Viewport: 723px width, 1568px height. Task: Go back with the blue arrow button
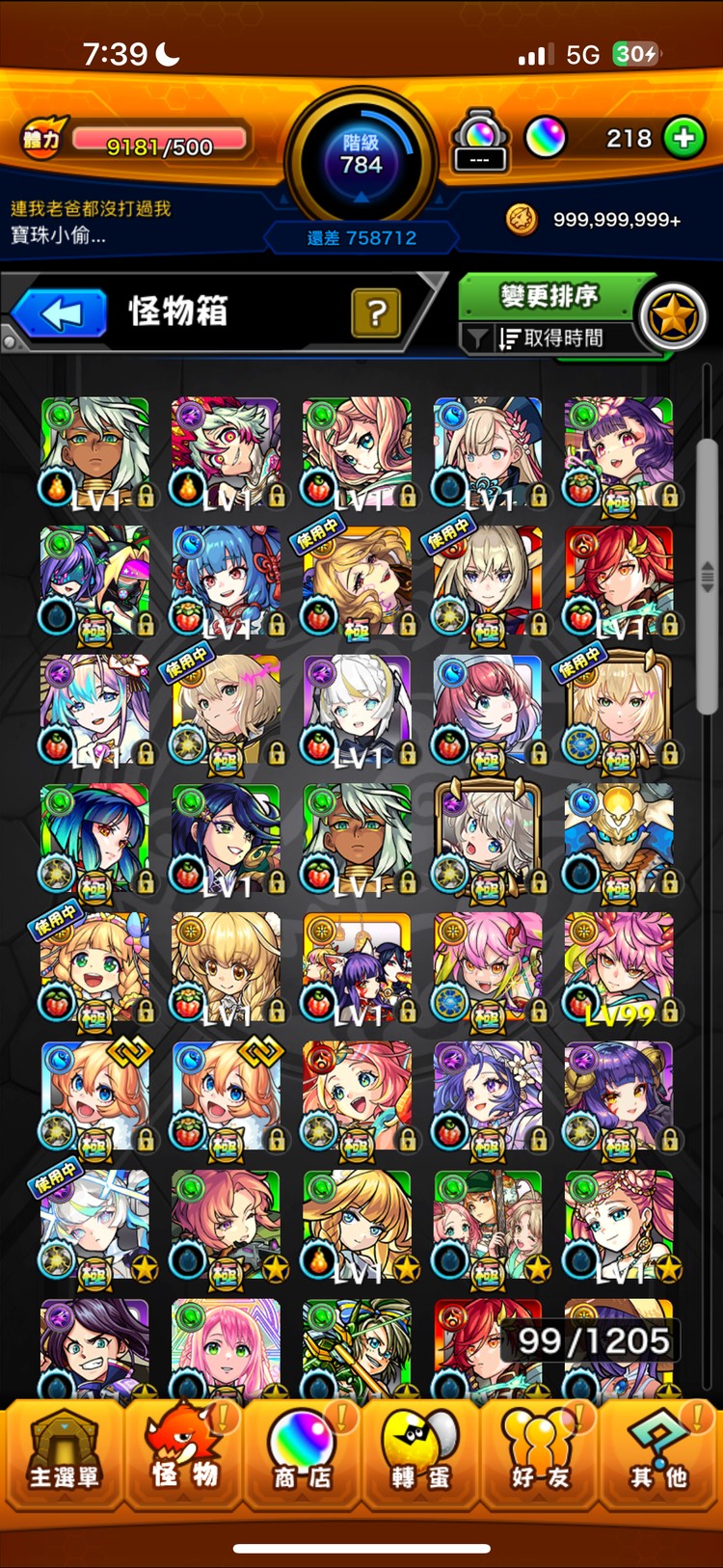coord(60,314)
